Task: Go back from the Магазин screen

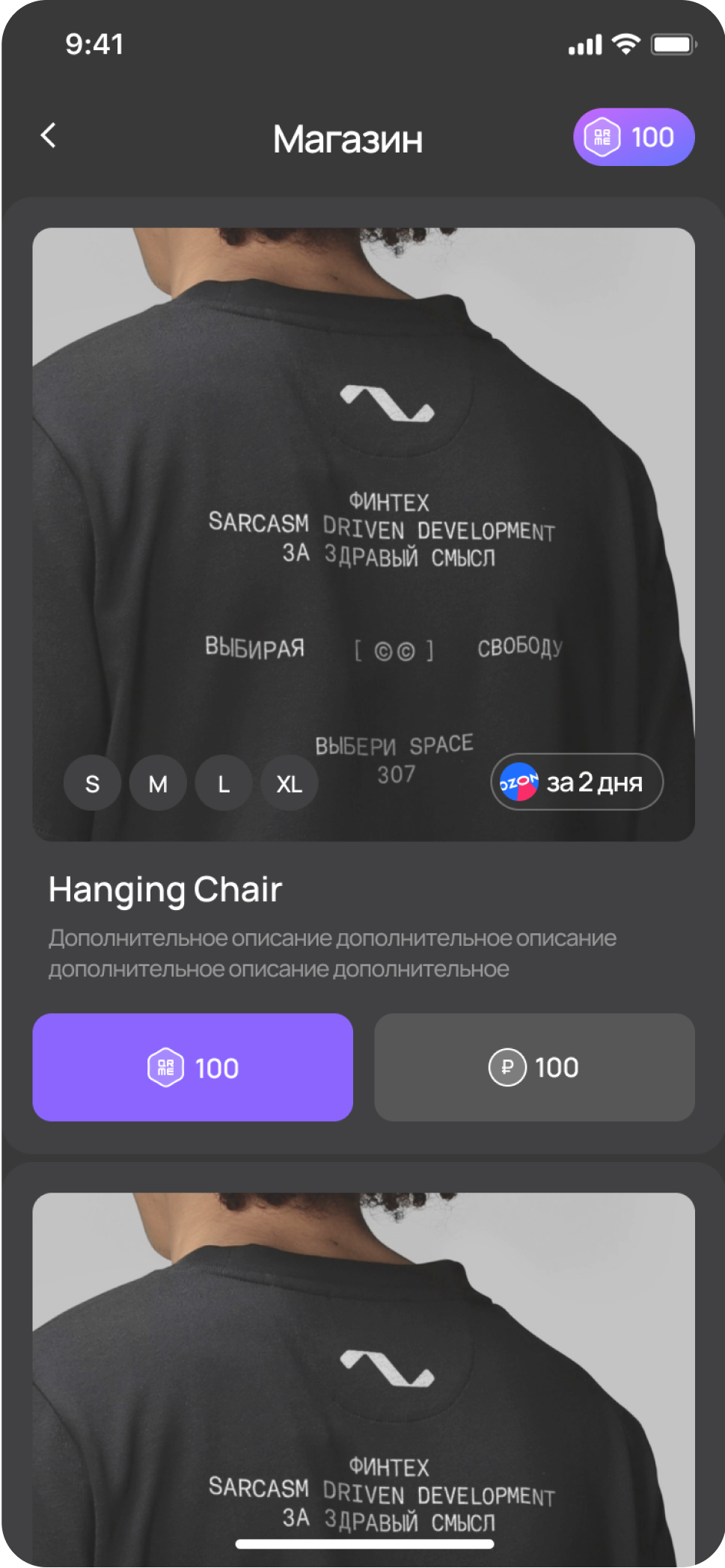Action: tap(49, 136)
